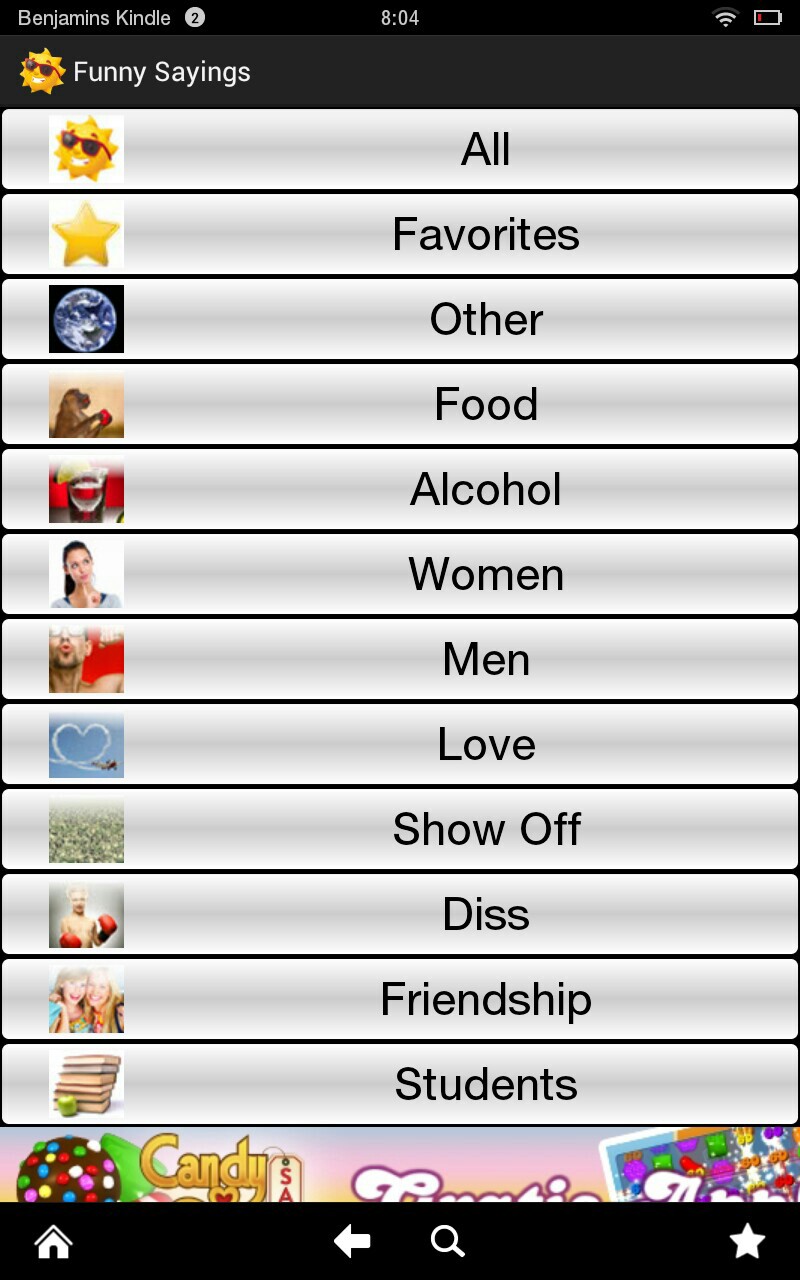Viewport: 800px width, 1280px height.
Task: Browse Food sayings
Action: (400, 404)
